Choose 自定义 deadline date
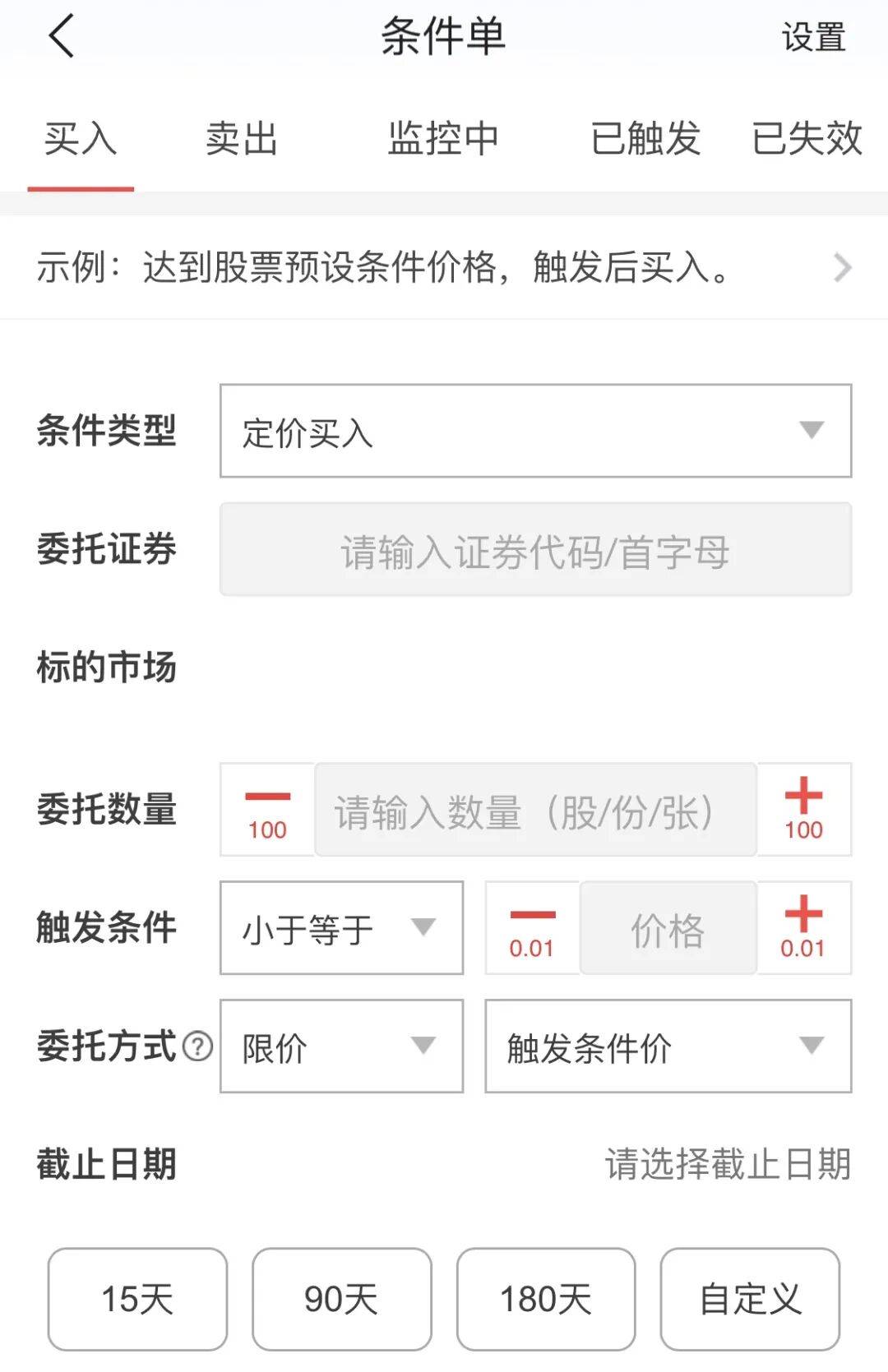The image size is (888, 1372). [x=749, y=1299]
